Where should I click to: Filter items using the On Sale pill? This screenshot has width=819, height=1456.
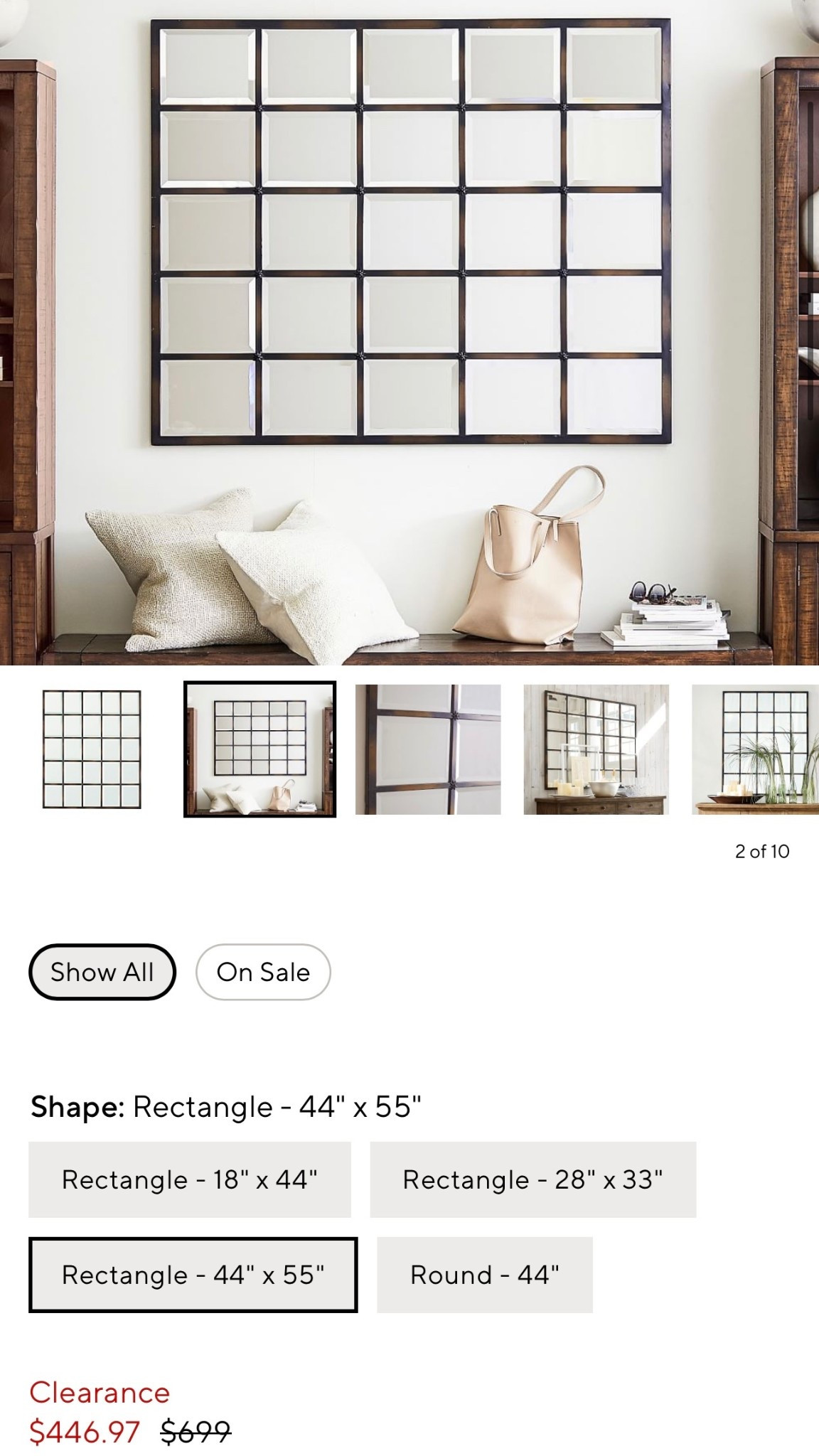coord(262,972)
